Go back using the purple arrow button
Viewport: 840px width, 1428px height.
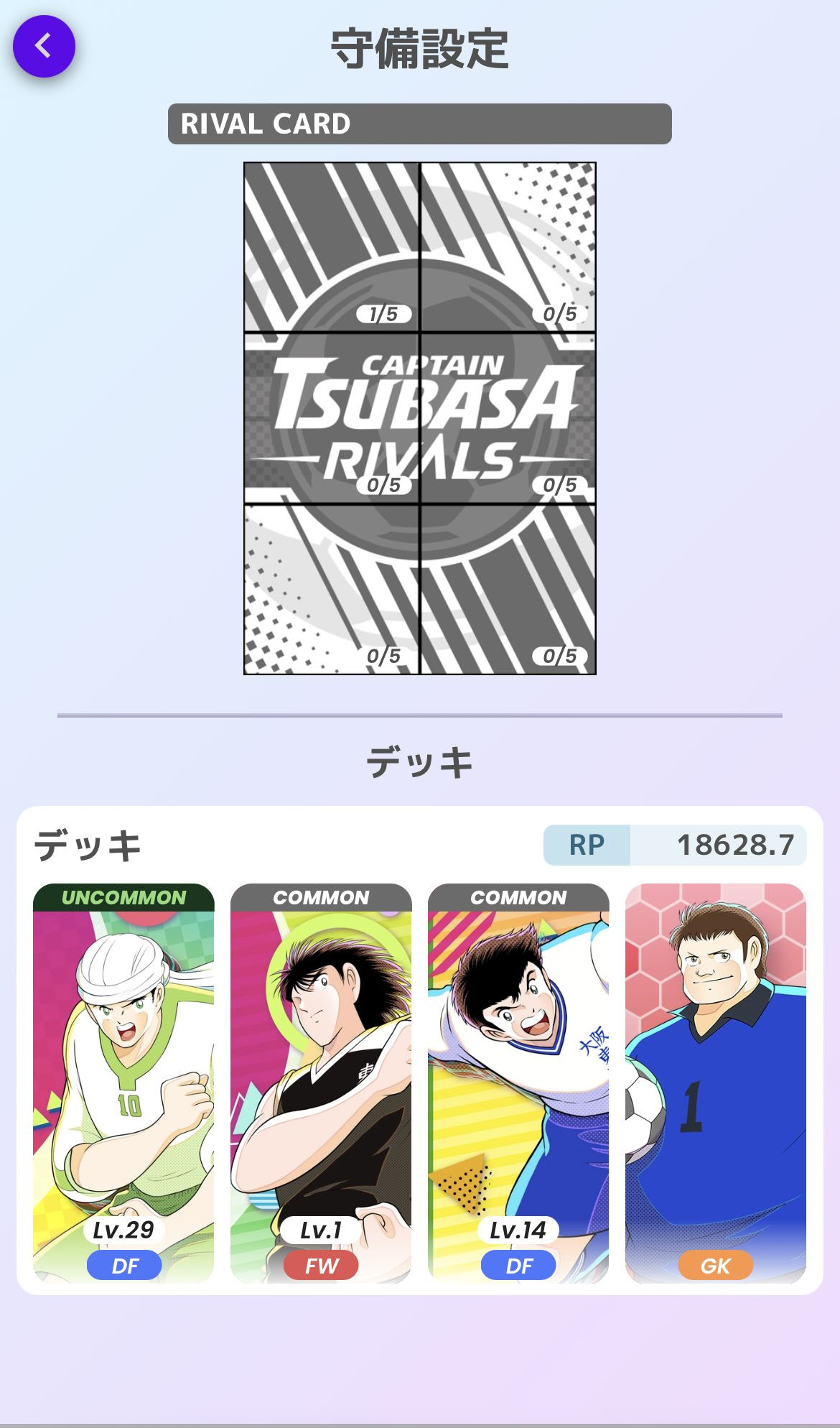44,47
